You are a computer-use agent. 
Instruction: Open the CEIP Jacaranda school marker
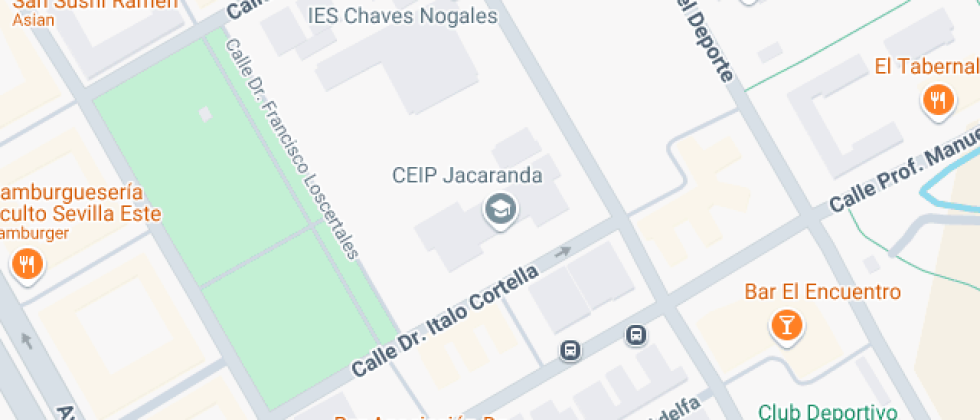tap(501, 210)
